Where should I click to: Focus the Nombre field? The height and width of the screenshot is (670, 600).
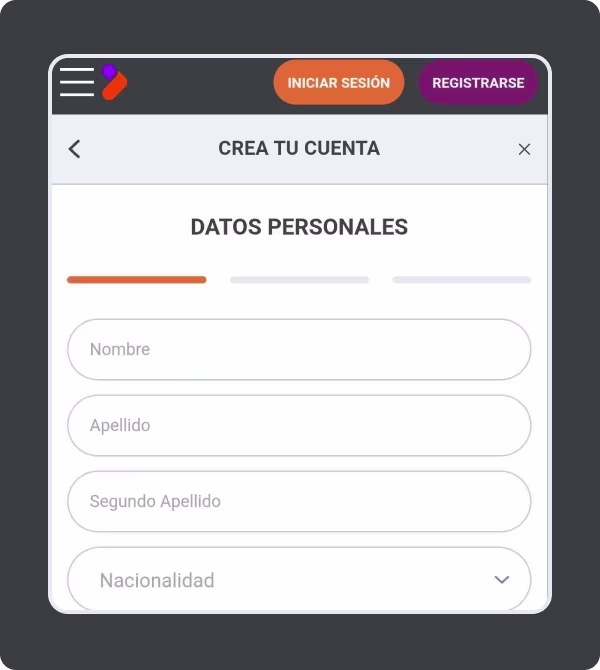click(298, 349)
